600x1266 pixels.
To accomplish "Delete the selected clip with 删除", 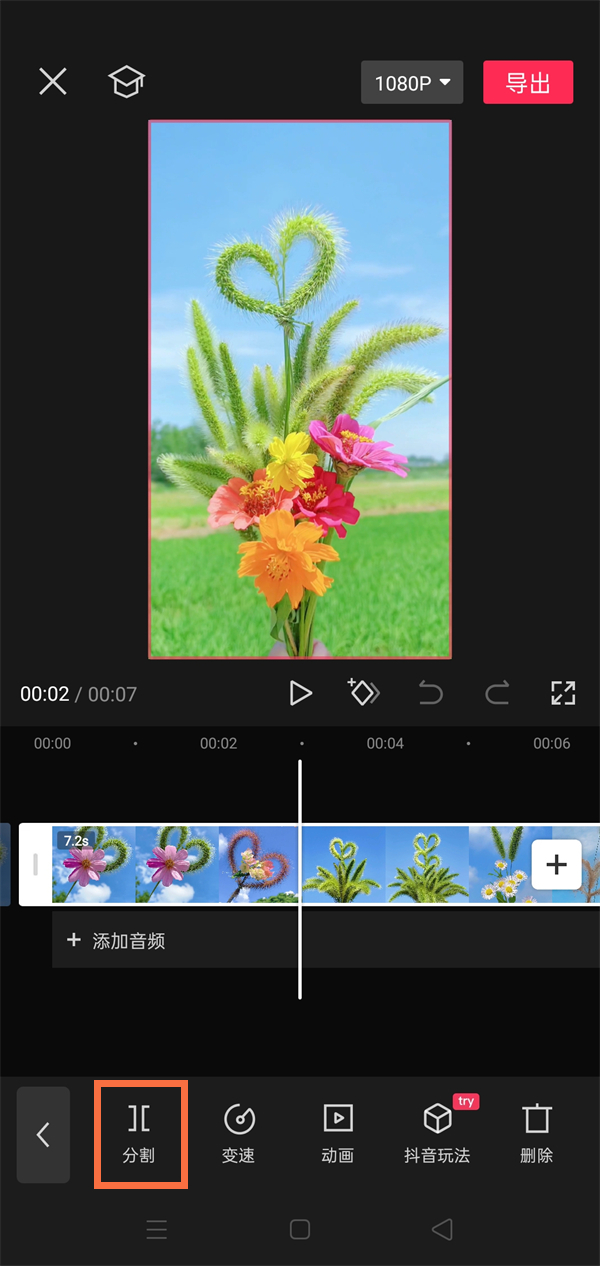I will coord(537,1134).
